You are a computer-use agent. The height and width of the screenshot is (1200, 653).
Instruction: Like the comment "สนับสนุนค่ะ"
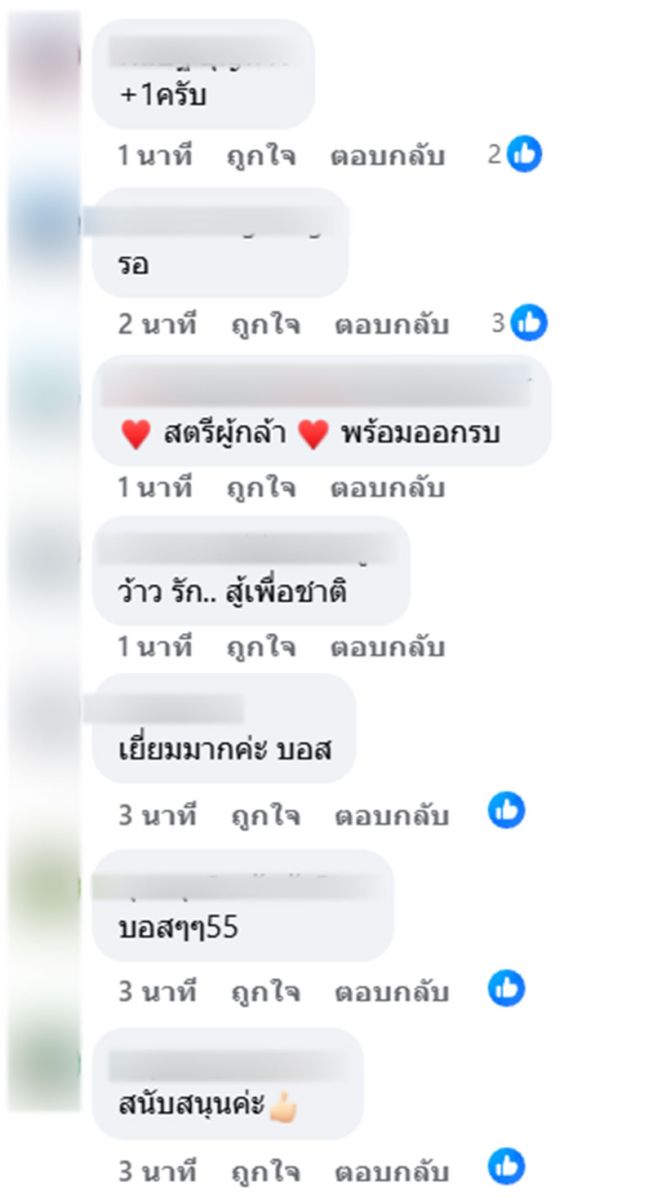[x=265, y=1171]
